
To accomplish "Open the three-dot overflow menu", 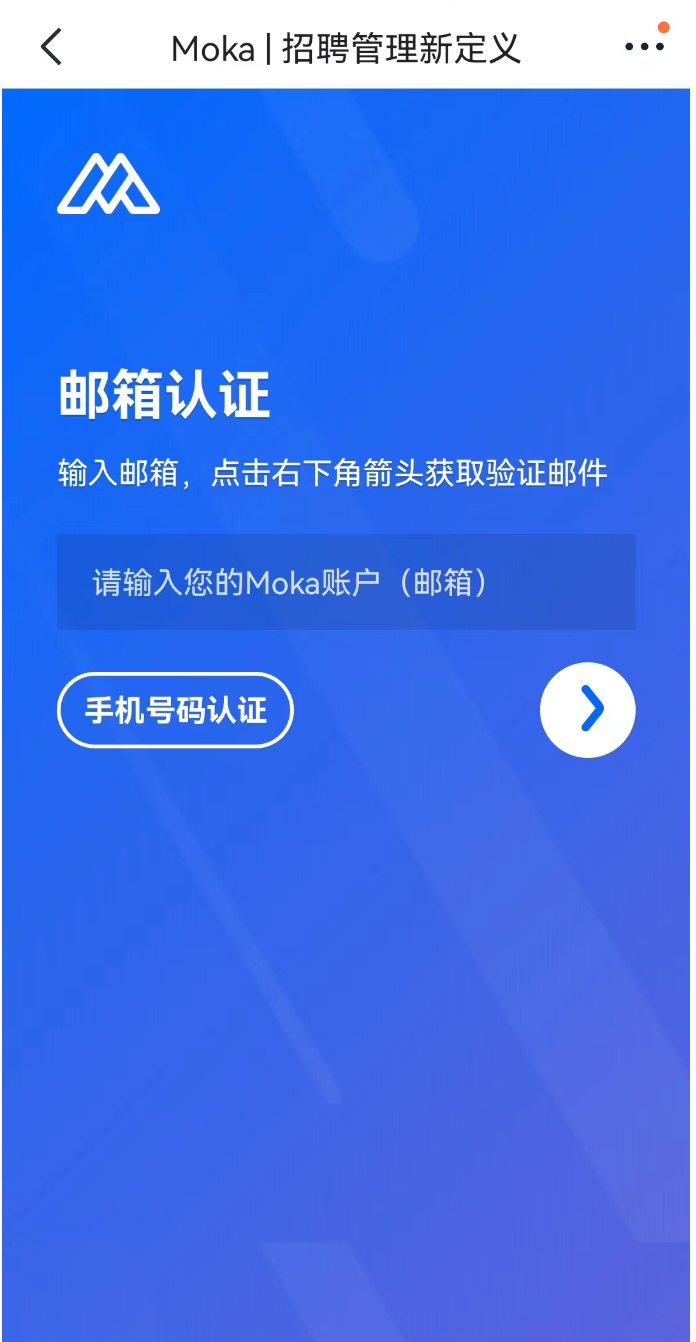I will pyautogui.click(x=644, y=47).
